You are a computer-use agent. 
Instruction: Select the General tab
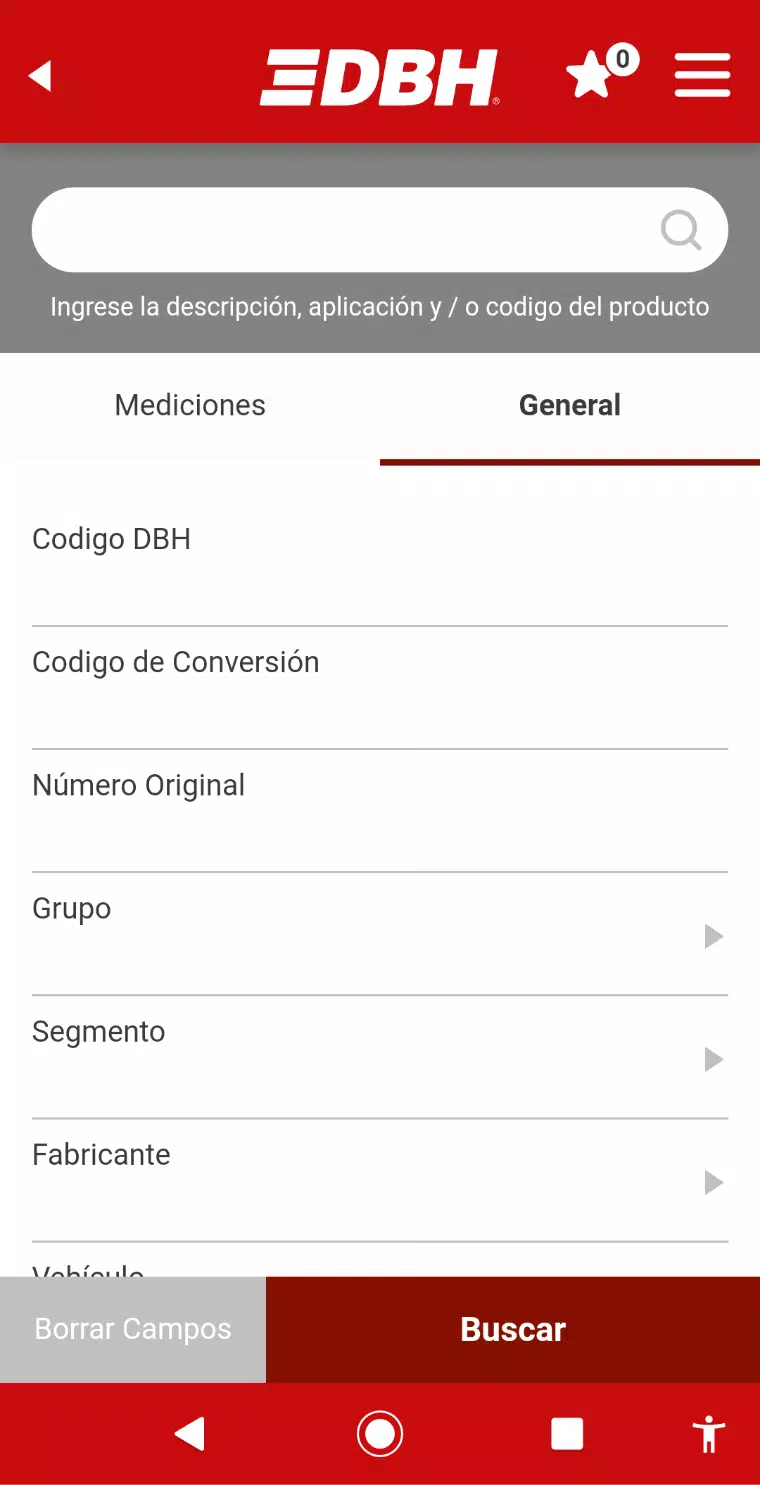click(570, 406)
